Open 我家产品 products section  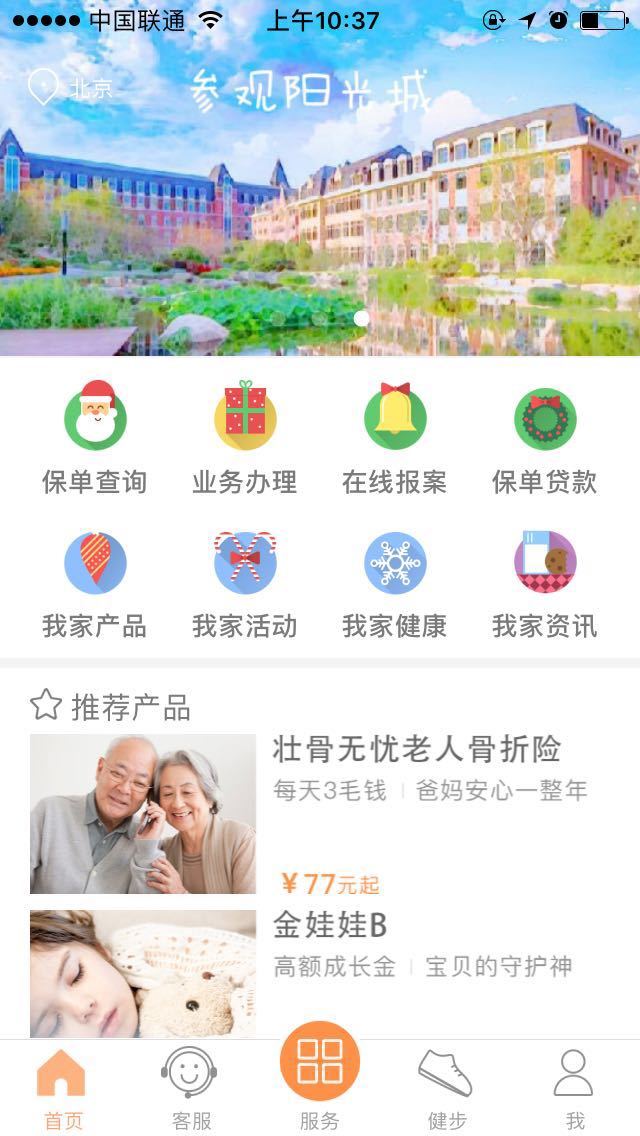[95, 582]
